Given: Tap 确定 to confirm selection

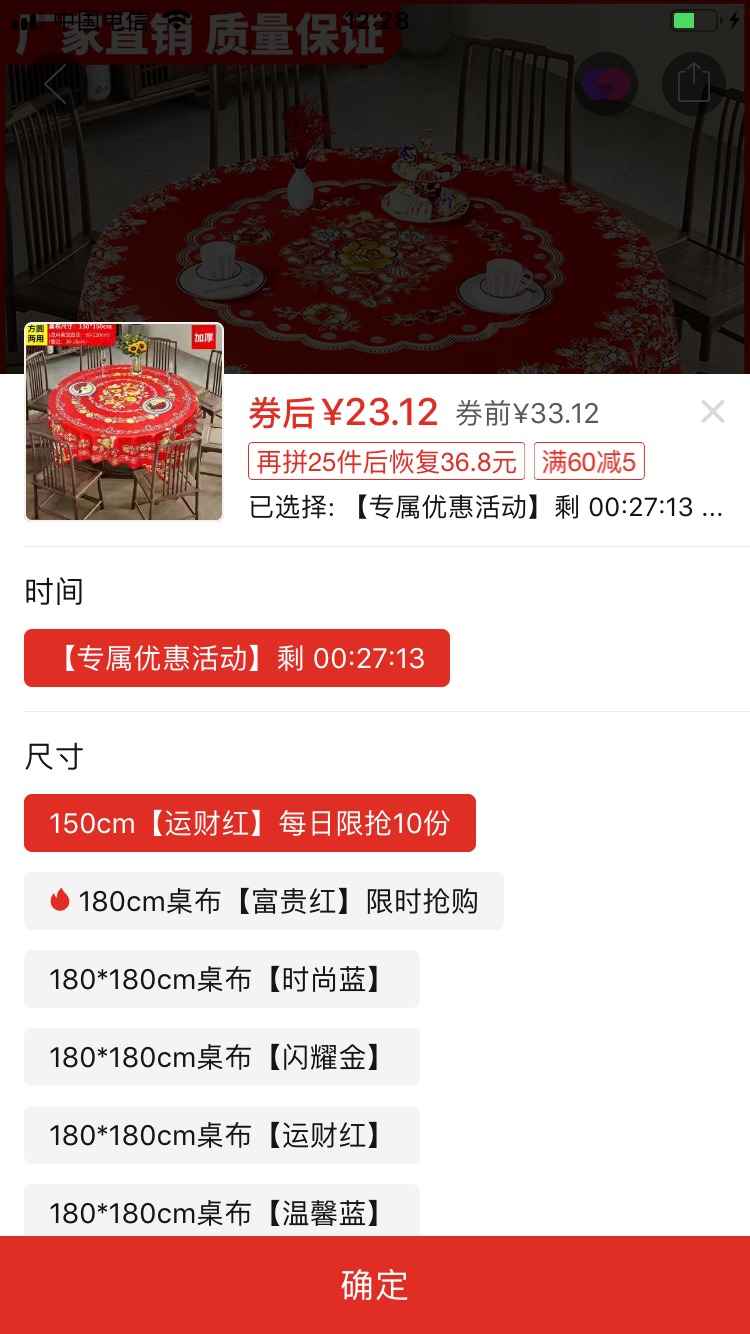Looking at the screenshot, I should [x=375, y=1285].
